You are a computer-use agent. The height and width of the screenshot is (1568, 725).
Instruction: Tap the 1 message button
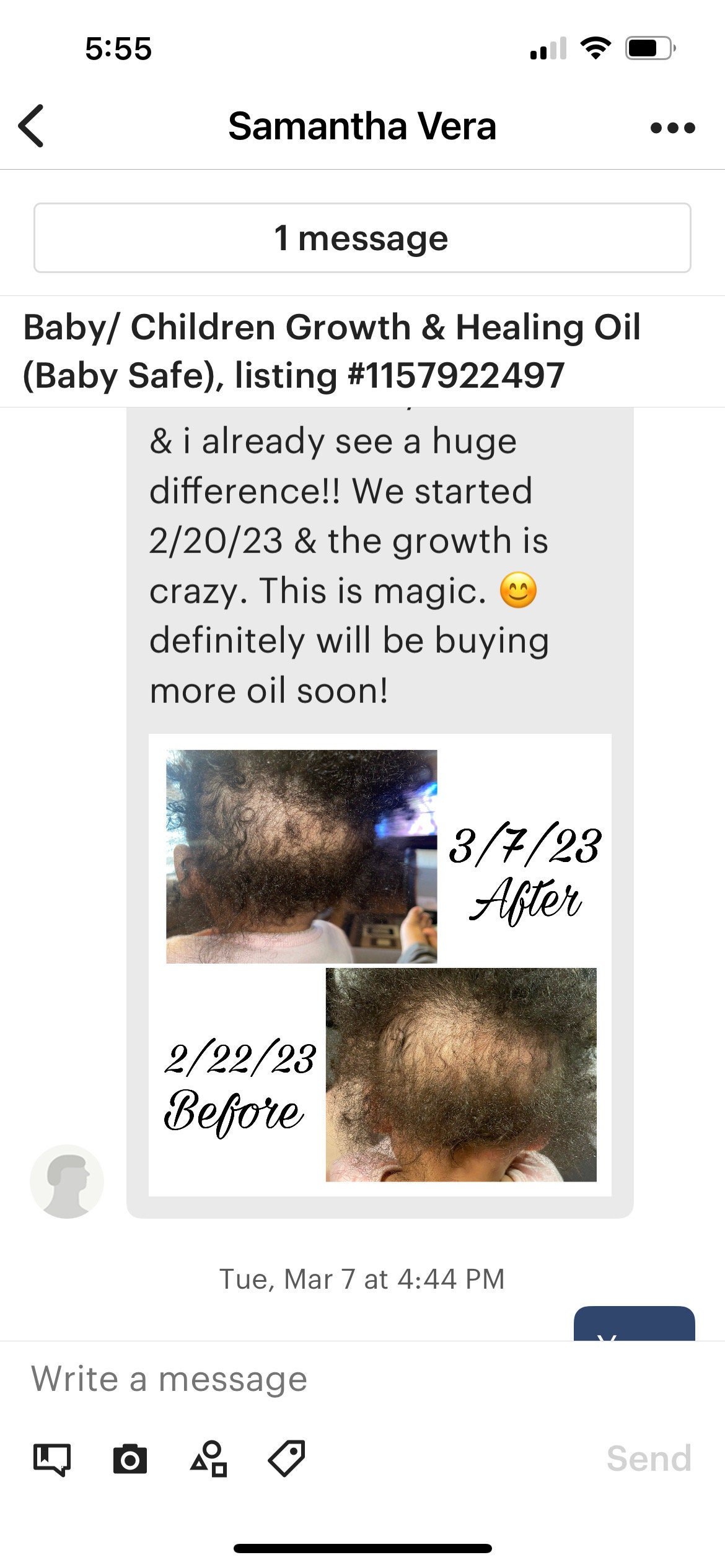(x=362, y=238)
